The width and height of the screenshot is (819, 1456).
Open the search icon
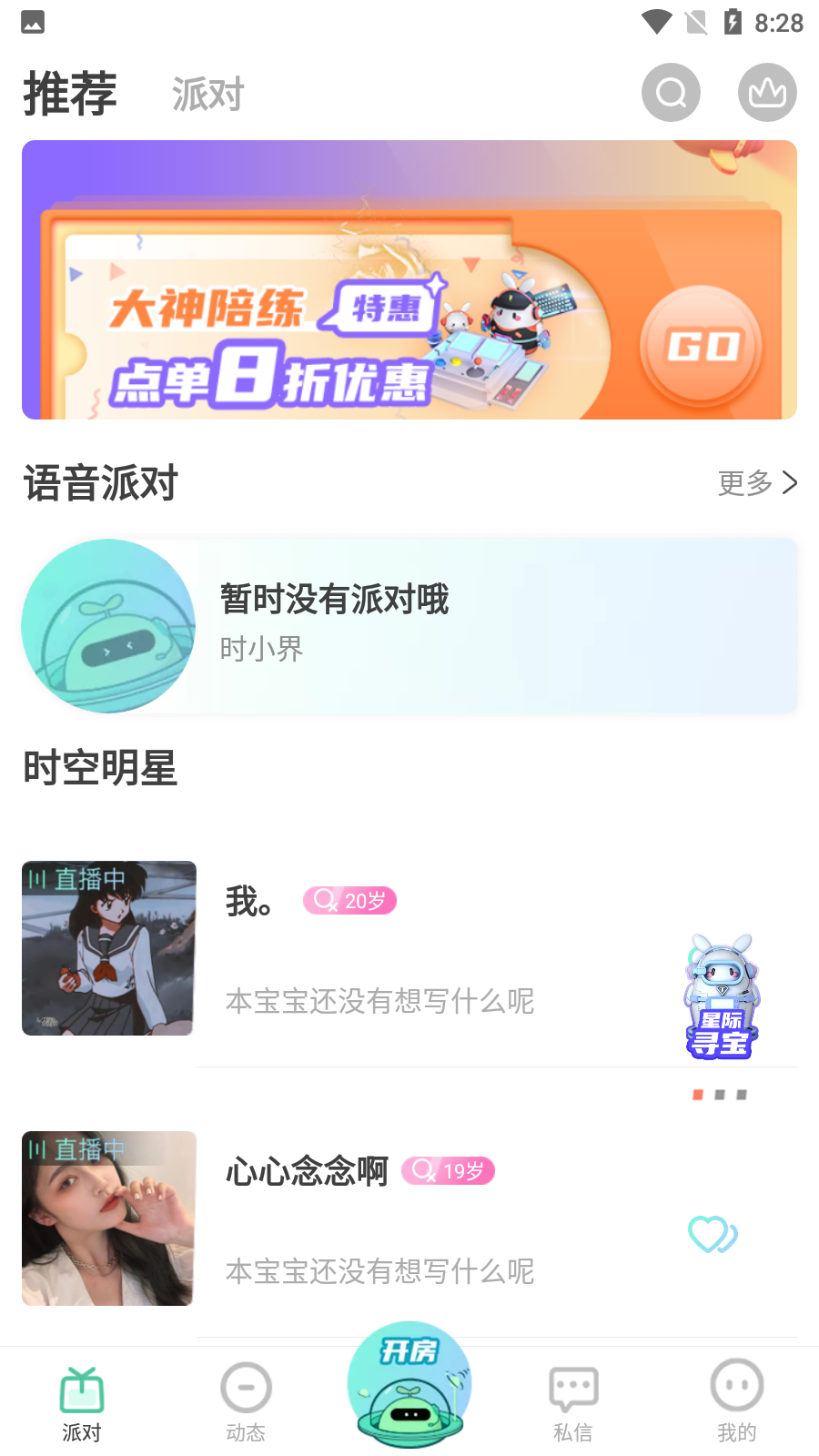[x=671, y=93]
